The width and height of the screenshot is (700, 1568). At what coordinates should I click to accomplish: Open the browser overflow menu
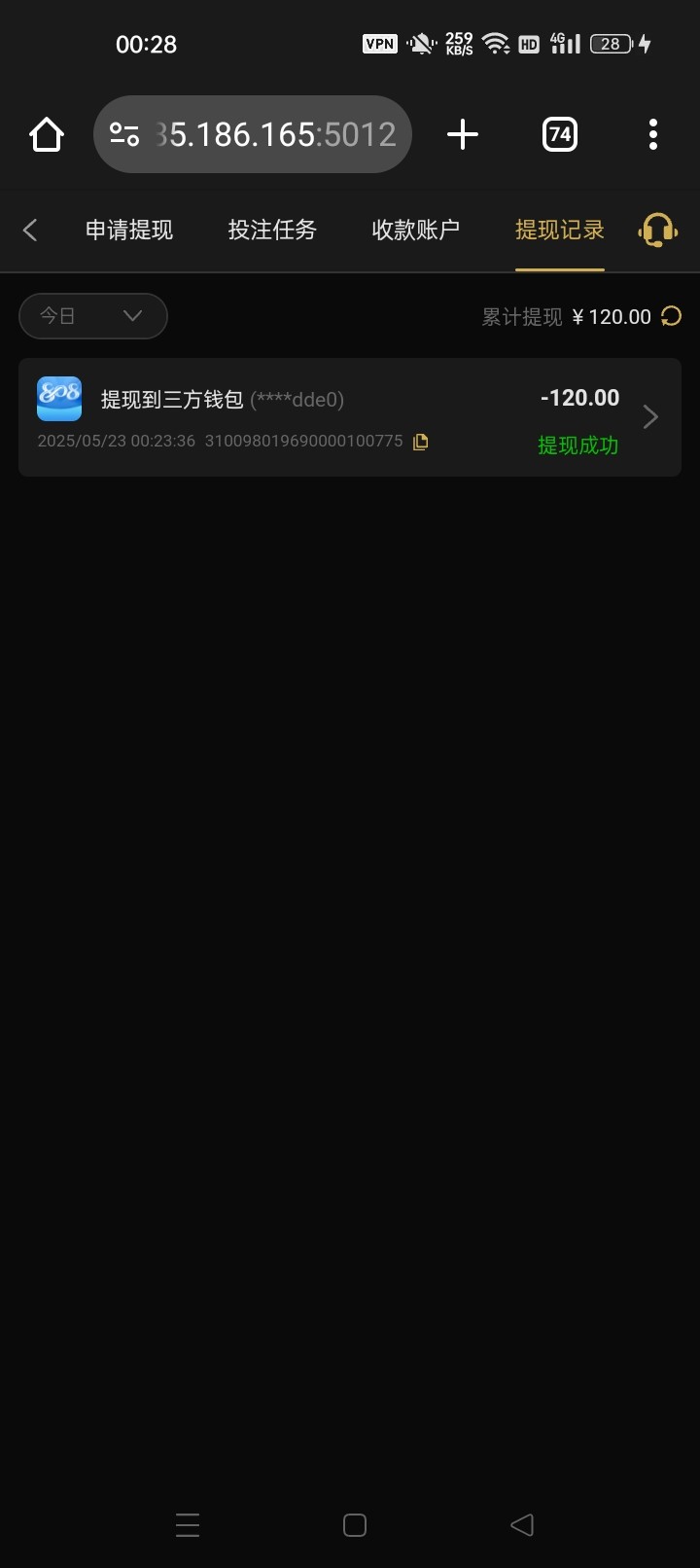click(653, 134)
